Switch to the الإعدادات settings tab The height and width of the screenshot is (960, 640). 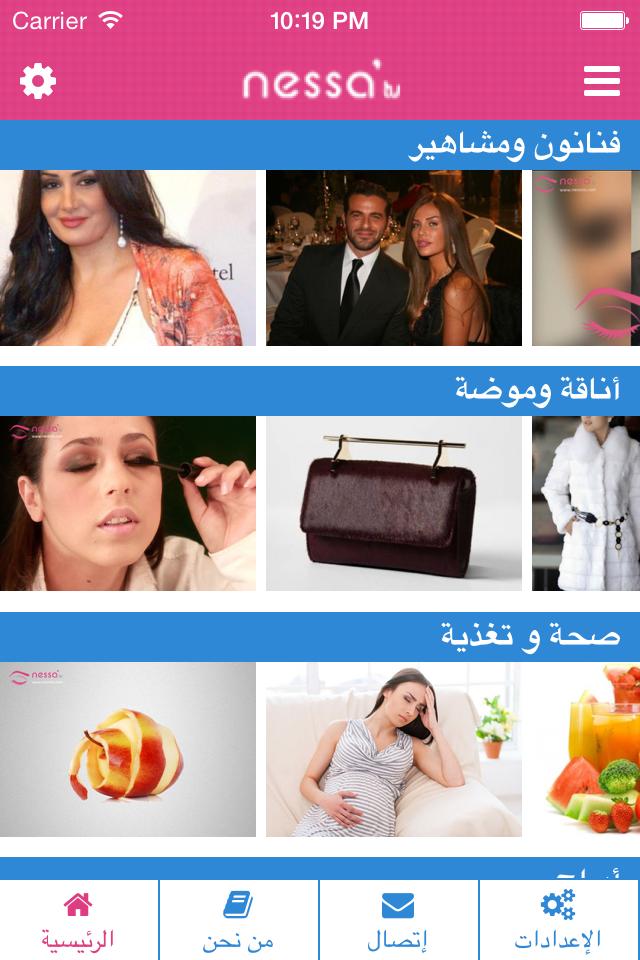tap(558, 920)
